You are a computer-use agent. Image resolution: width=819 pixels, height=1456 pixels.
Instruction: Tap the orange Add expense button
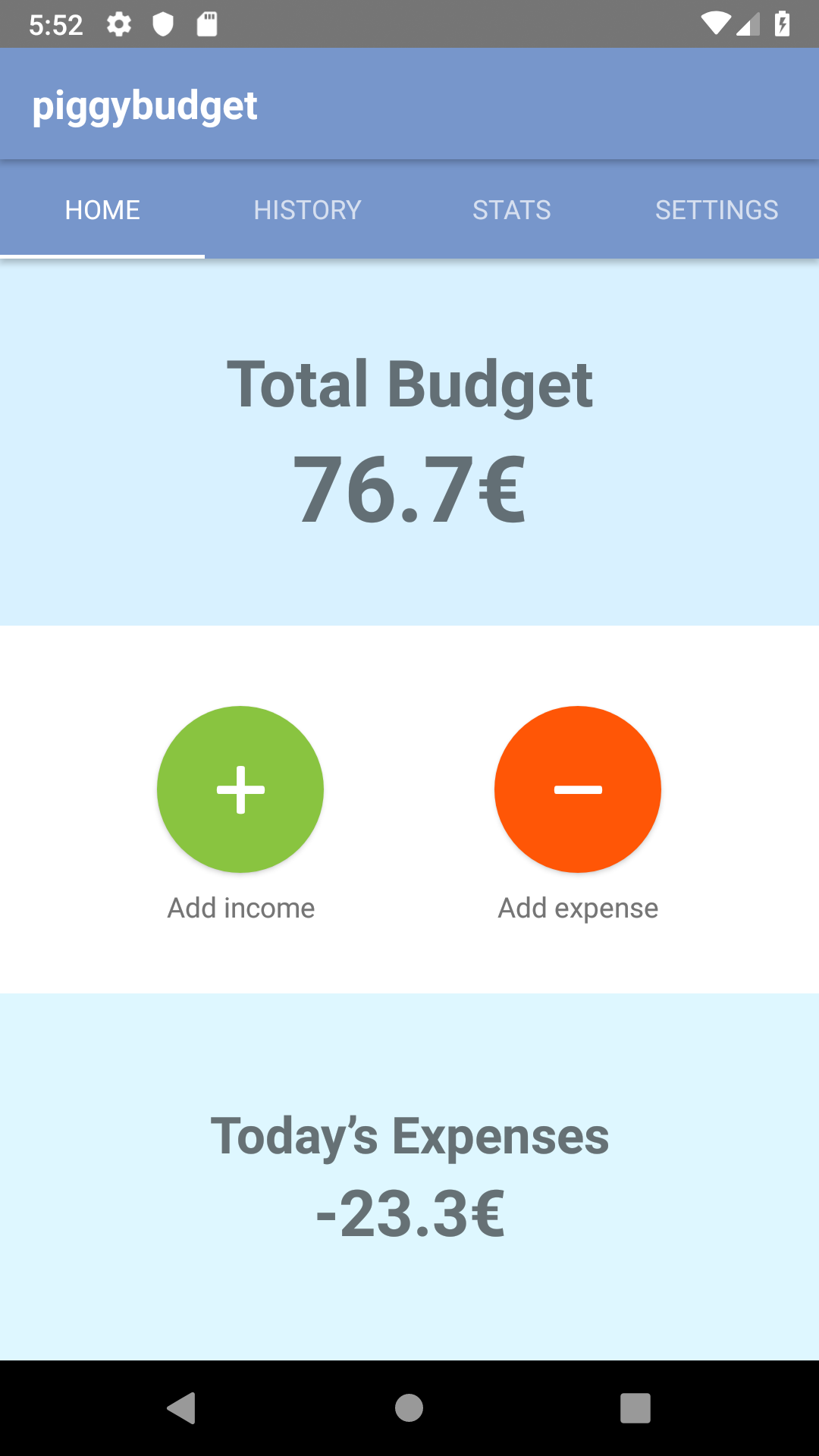[578, 789]
